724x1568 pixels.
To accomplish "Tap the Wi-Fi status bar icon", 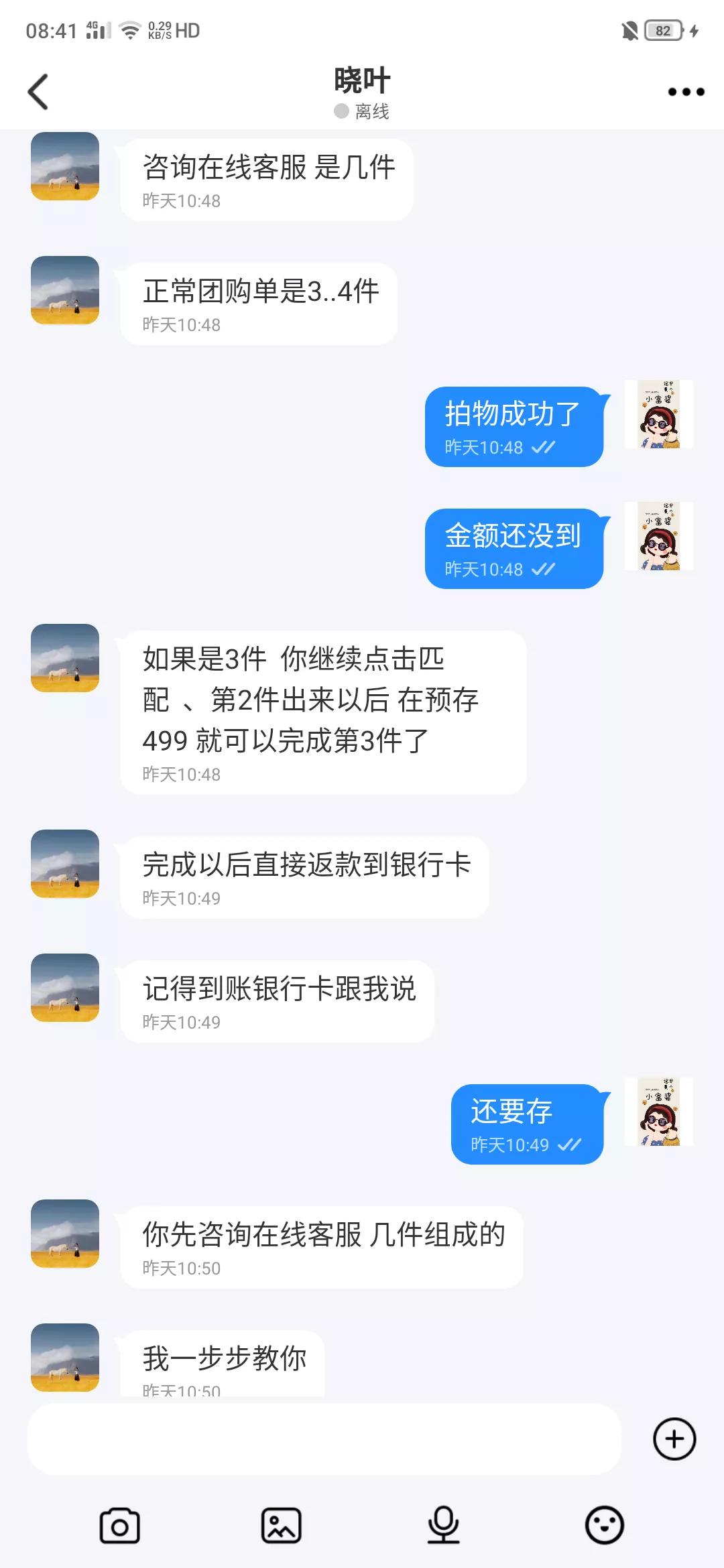I will (x=126, y=29).
